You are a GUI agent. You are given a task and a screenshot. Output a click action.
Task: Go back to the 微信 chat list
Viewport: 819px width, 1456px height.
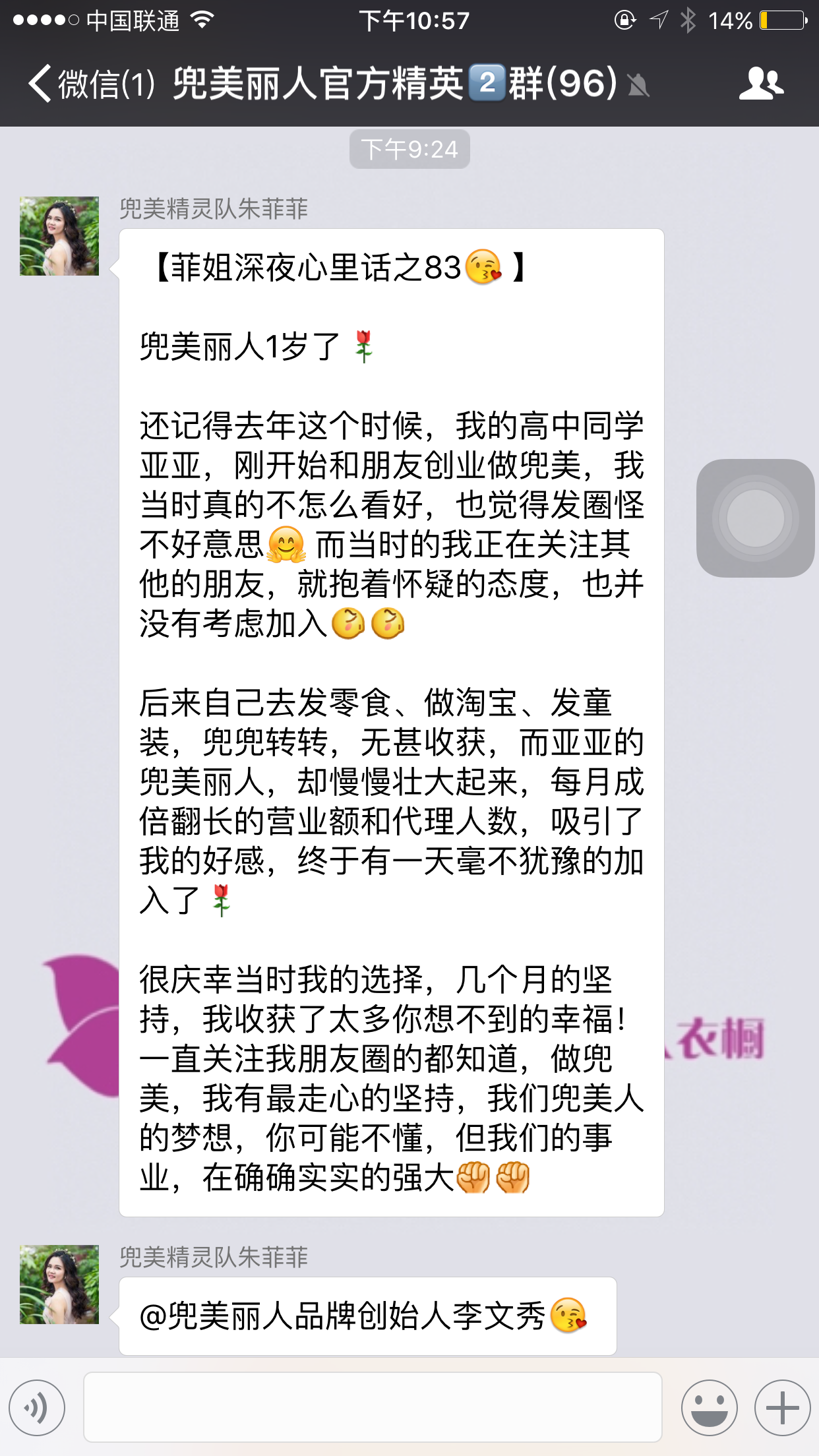(x=89, y=84)
